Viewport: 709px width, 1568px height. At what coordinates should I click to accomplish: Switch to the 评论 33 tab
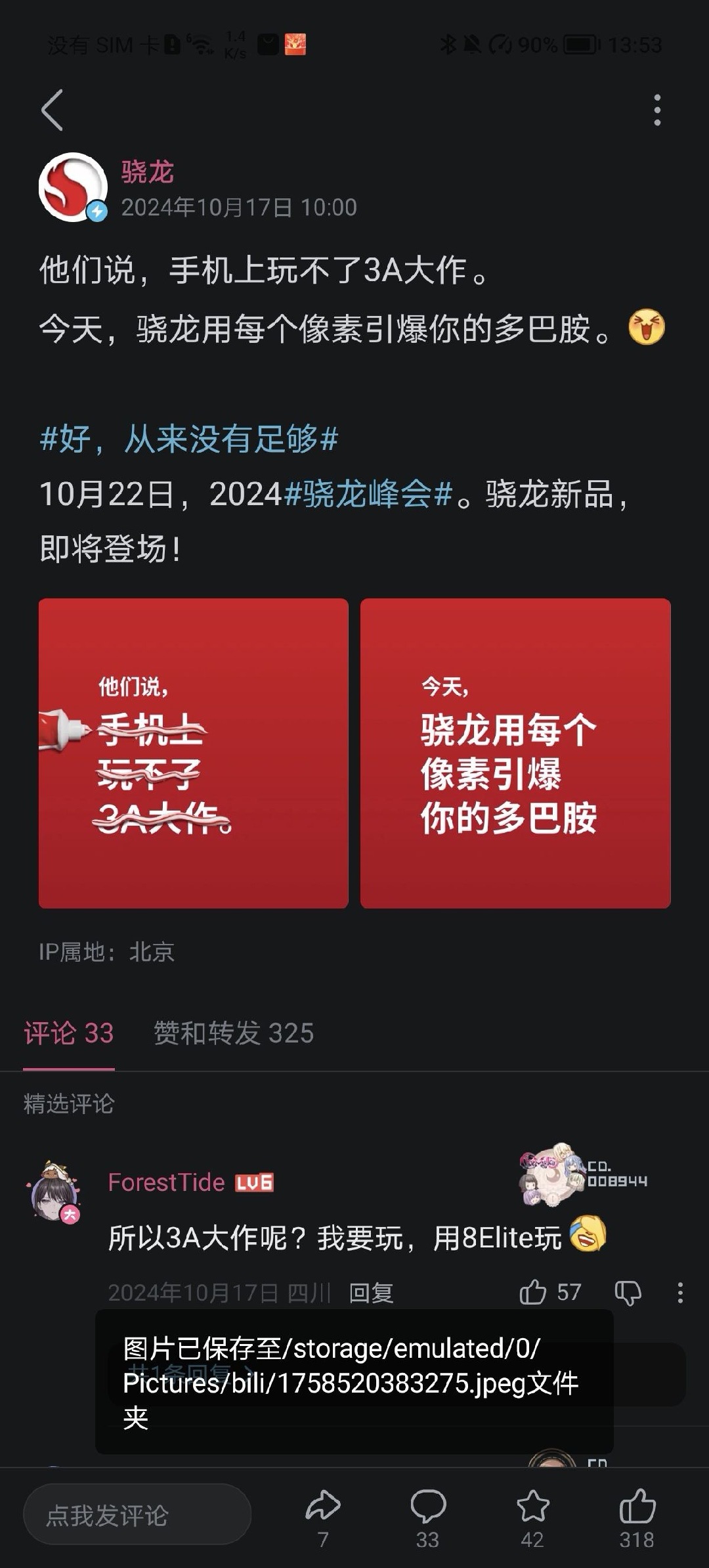click(x=69, y=1033)
